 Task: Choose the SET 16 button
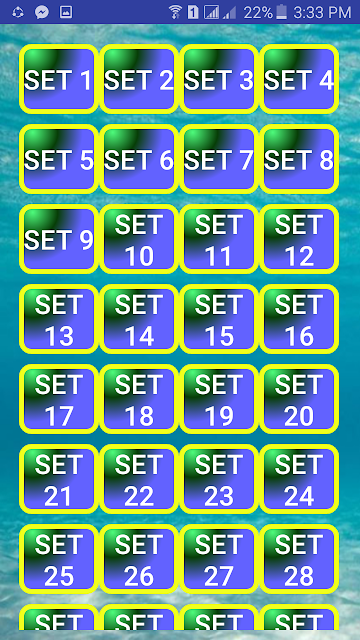click(x=299, y=319)
